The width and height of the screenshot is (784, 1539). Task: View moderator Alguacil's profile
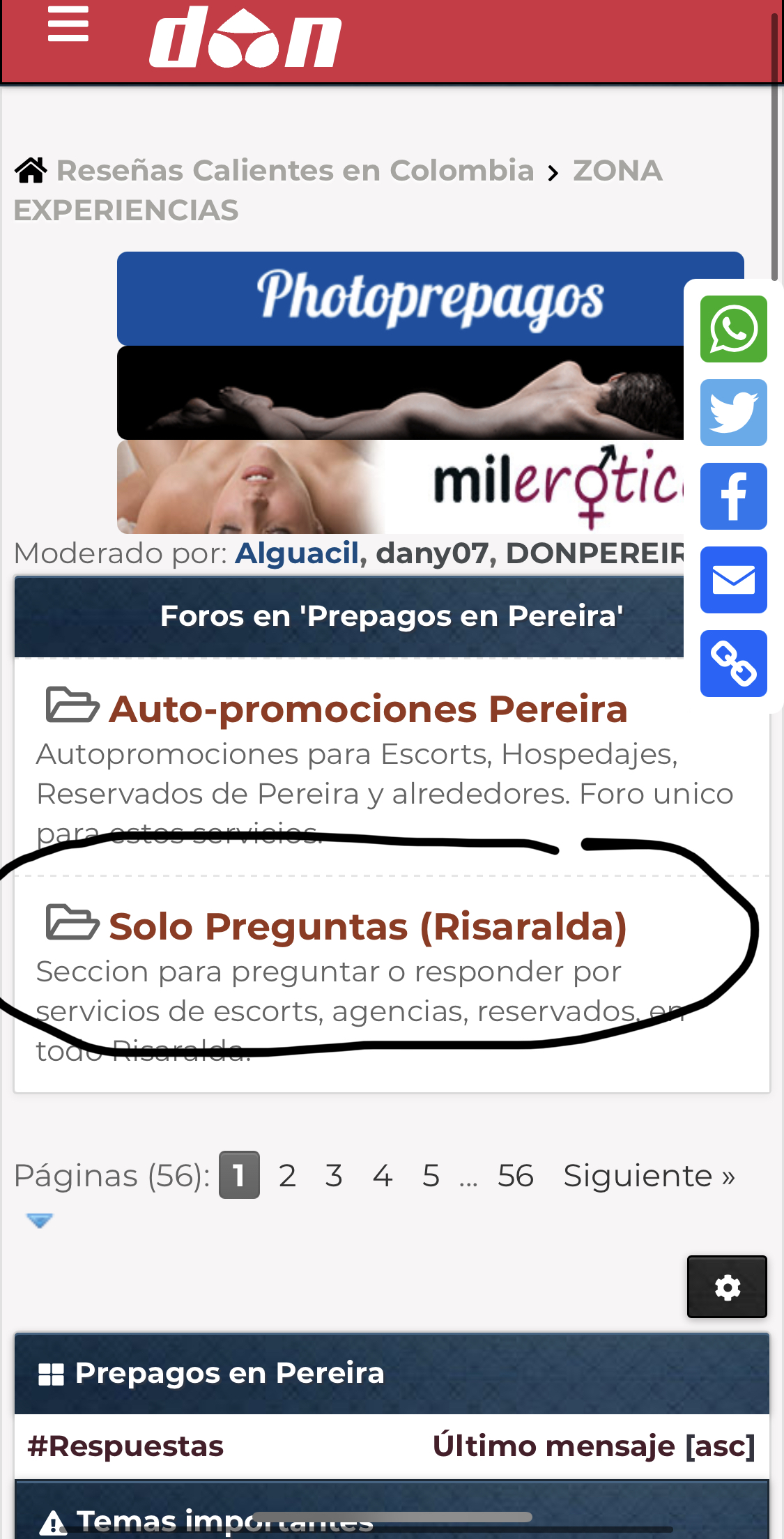(x=297, y=553)
